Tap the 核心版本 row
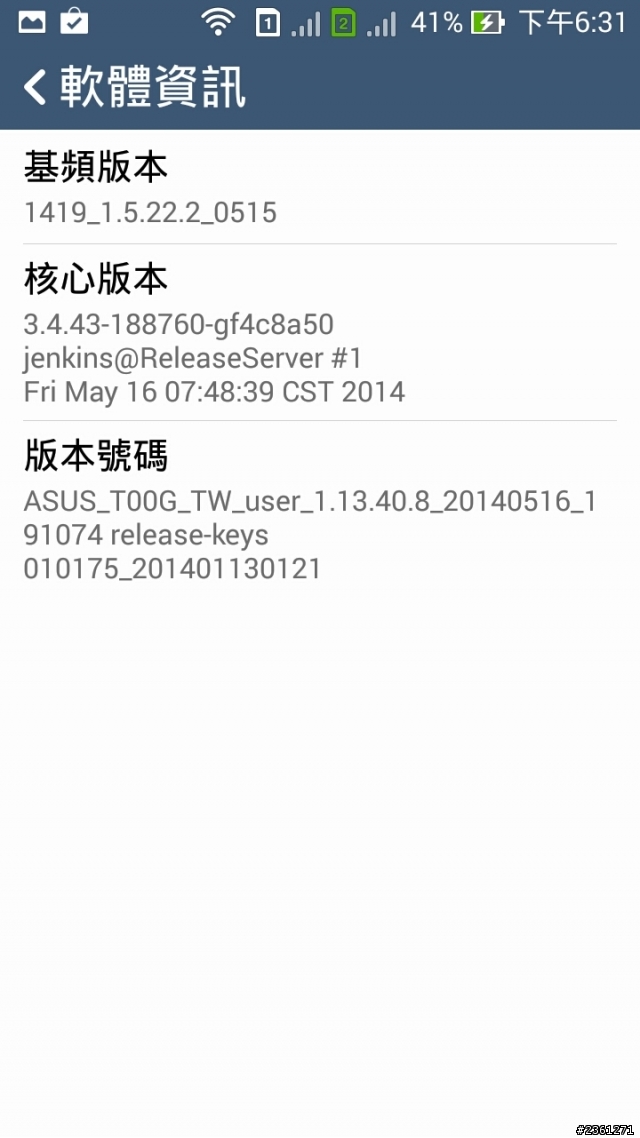Image resolution: width=640 pixels, height=1138 pixels. (320, 333)
